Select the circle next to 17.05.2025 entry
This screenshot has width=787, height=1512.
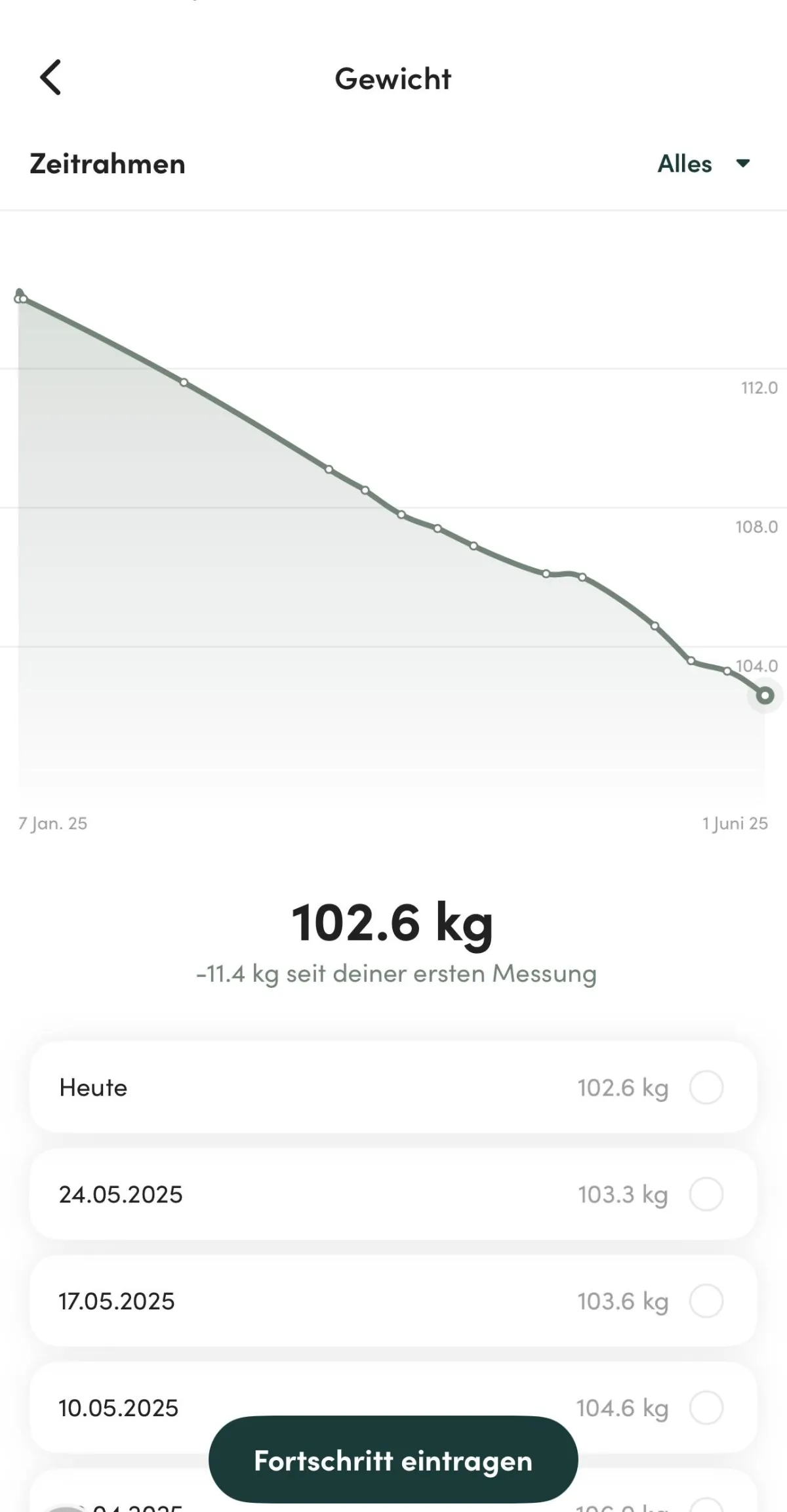(706, 1301)
